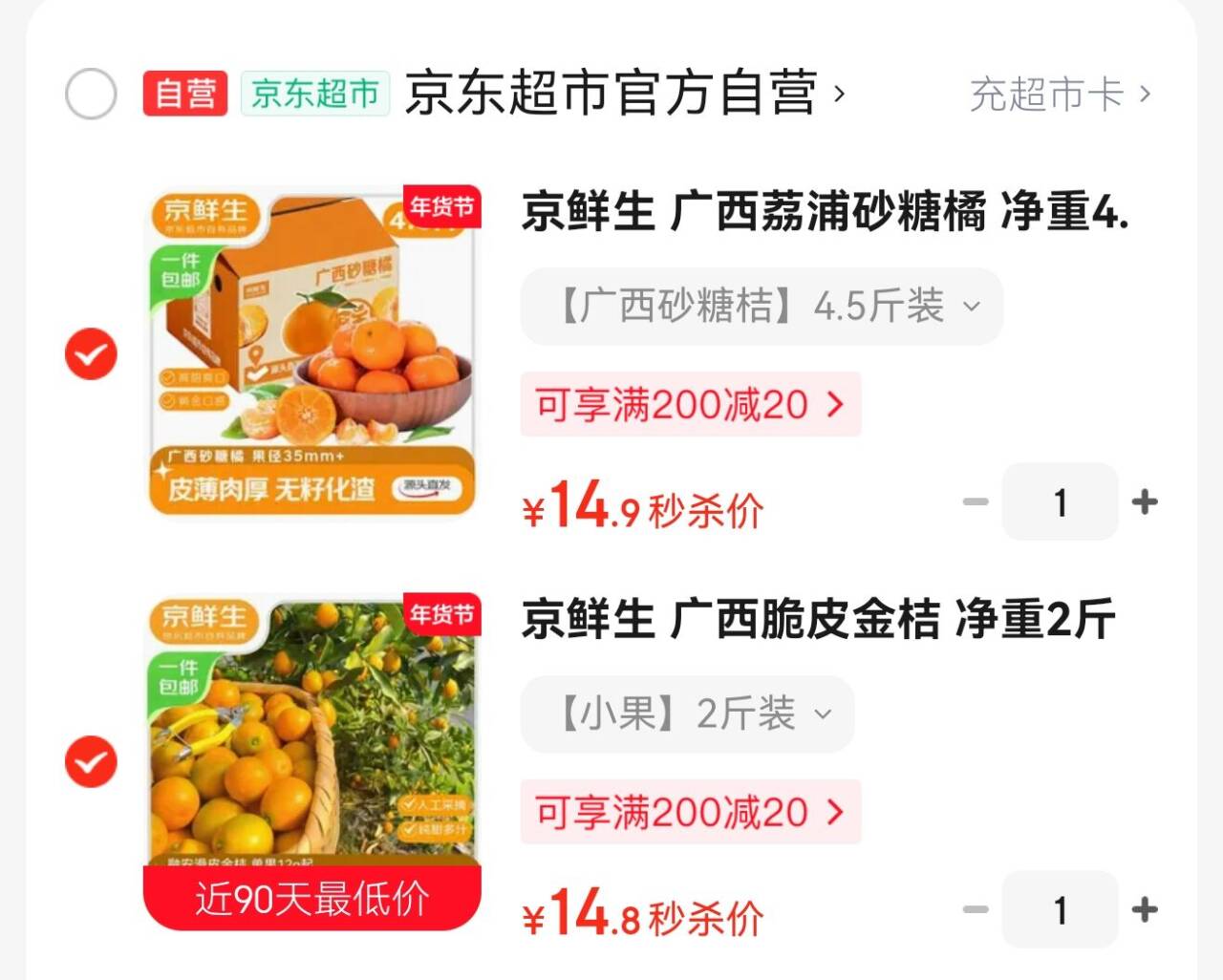
Task: Open the 脆皮金桔 product image
Action: tap(313, 735)
